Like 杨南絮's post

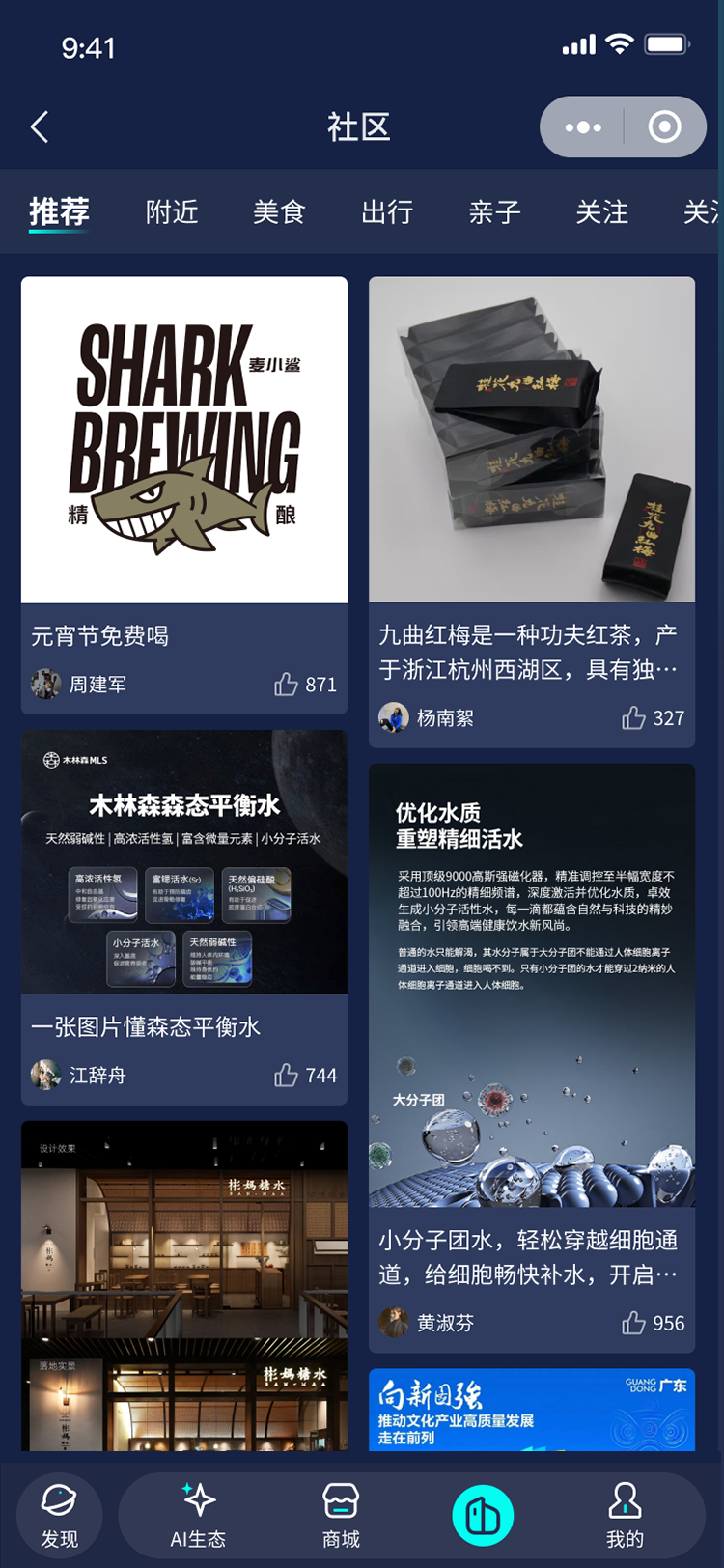point(634,718)
